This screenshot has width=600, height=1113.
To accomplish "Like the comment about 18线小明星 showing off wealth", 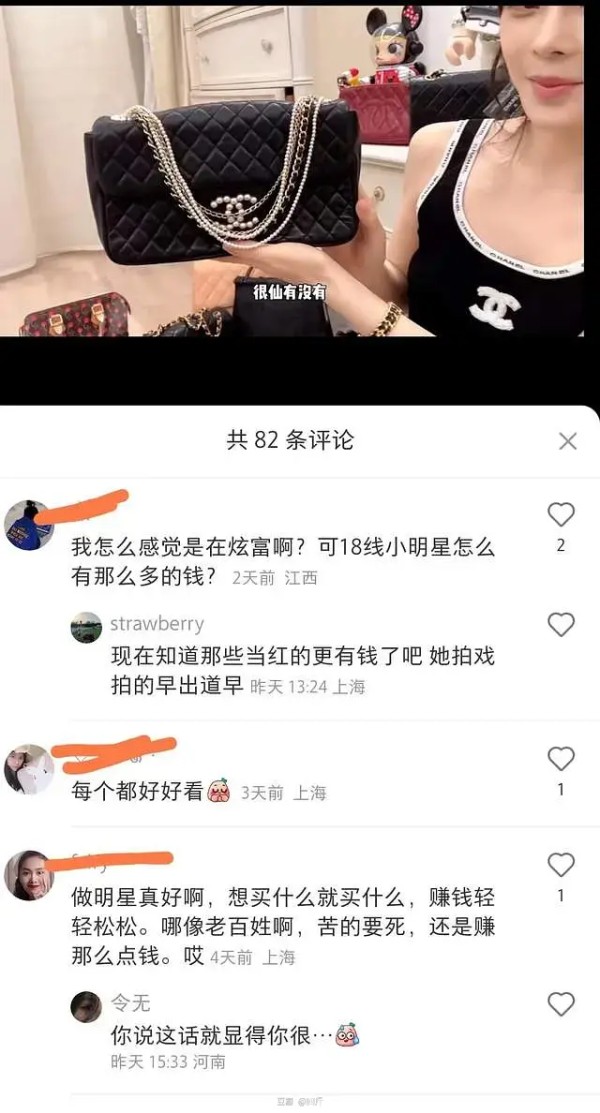I will pos(561,515).
